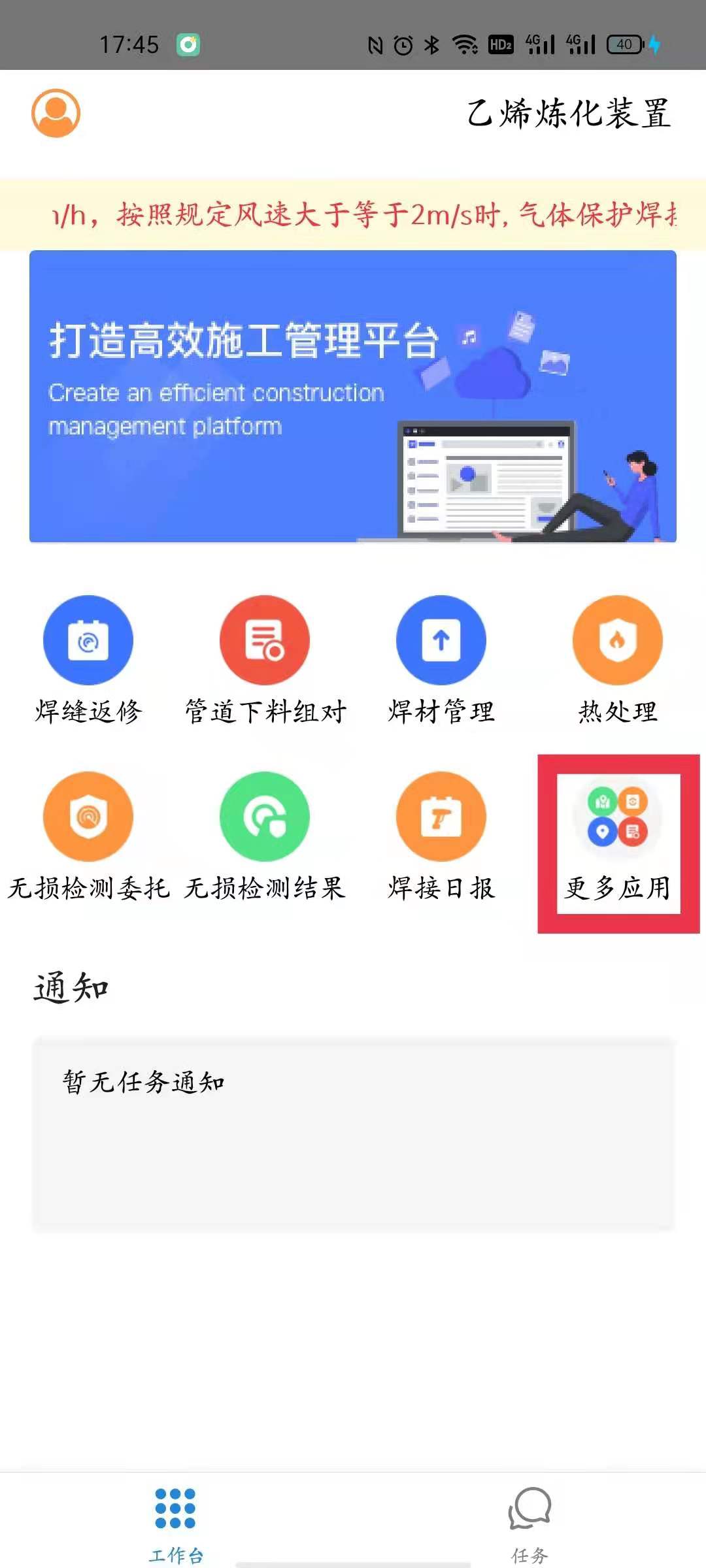Image resolution: width=706 pixels, height=1568 pixels.
Task: Switch to the 任务 tab
Action: point(529,1524)
